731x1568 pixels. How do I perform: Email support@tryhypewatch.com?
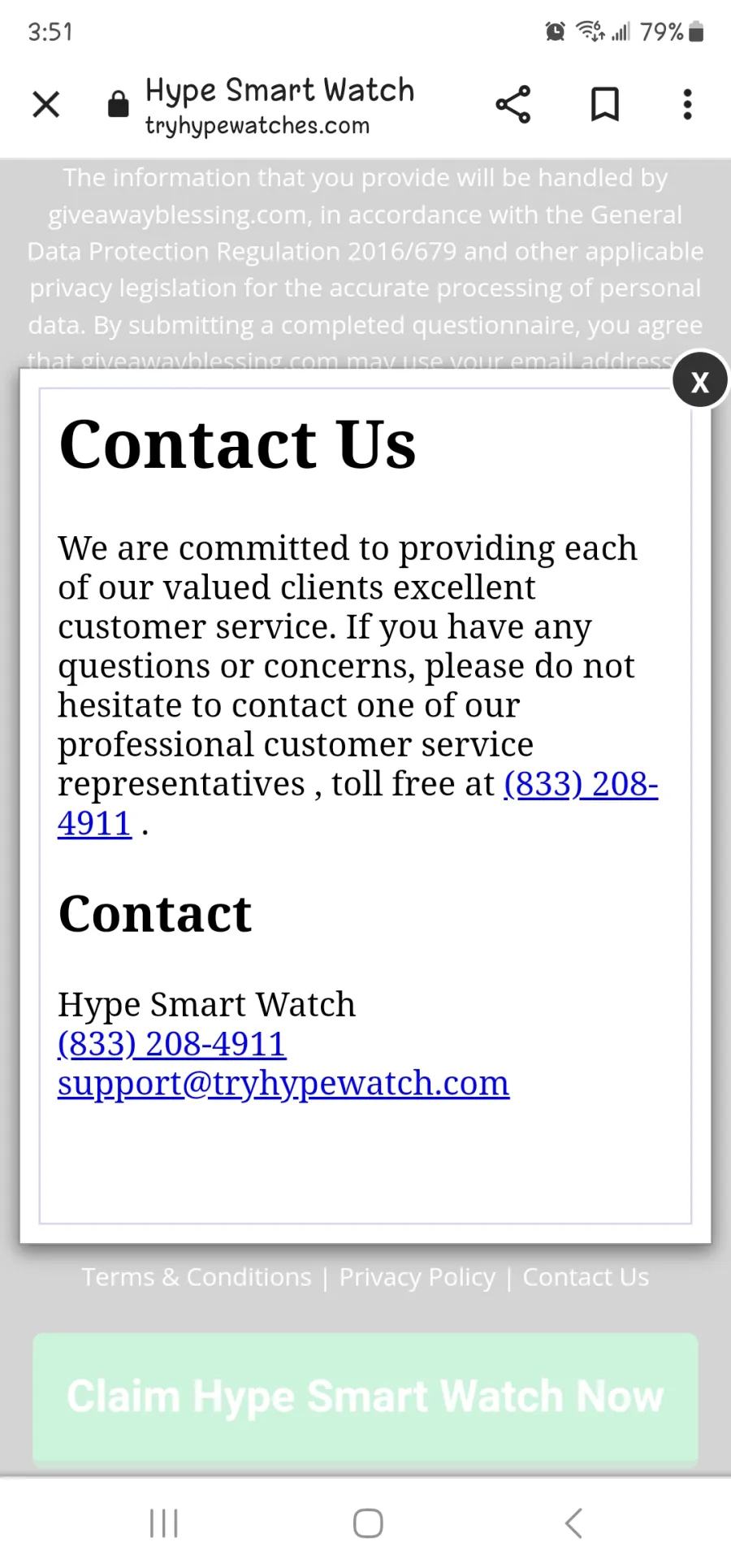pyautogui.click(x=283, y=1084)
